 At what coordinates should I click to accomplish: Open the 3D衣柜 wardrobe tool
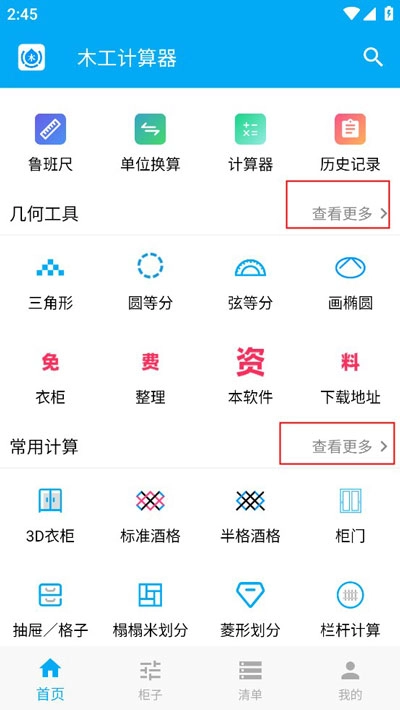tap(50, 516)
